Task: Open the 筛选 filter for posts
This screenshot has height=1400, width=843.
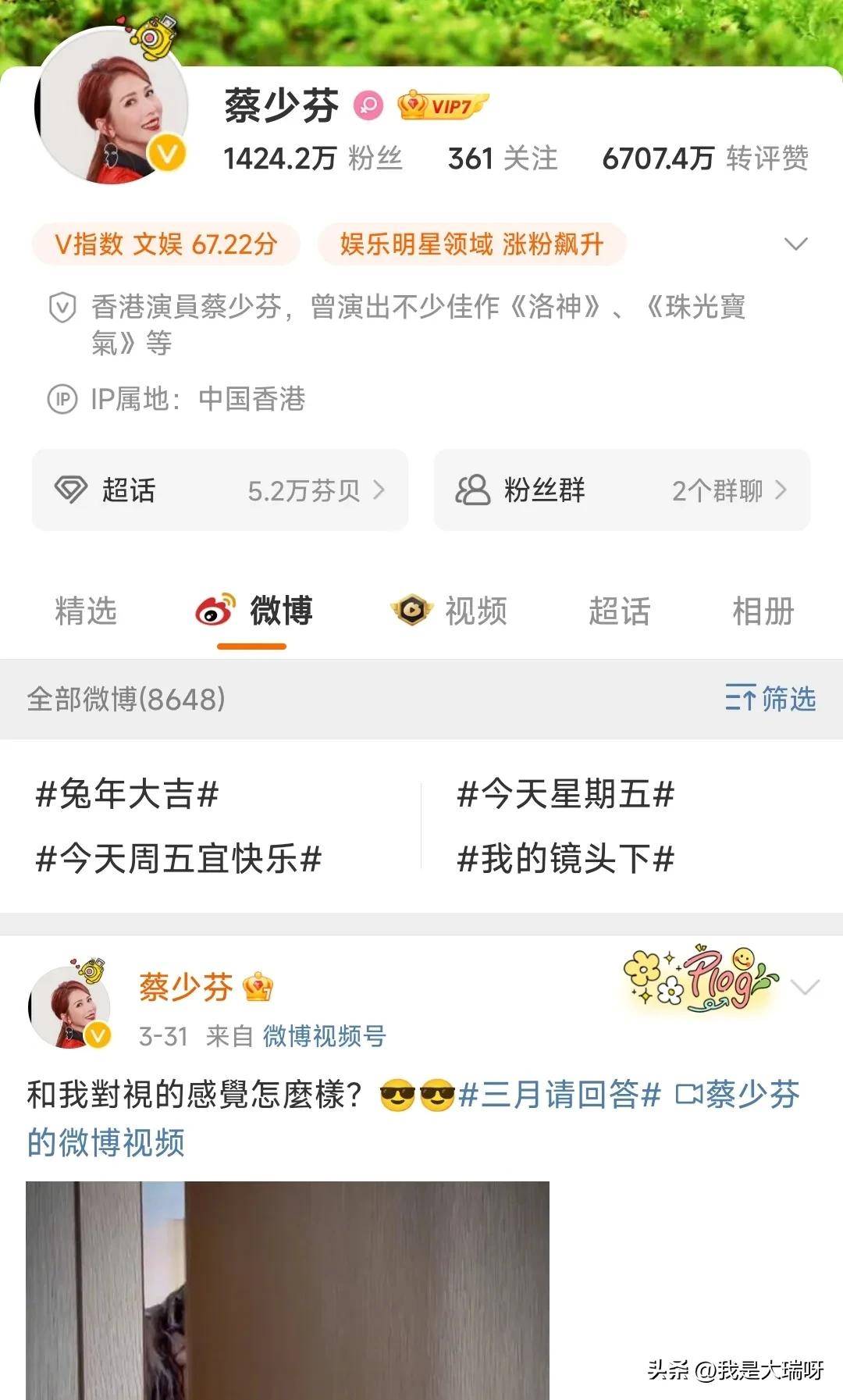Action: coord(770,699)
